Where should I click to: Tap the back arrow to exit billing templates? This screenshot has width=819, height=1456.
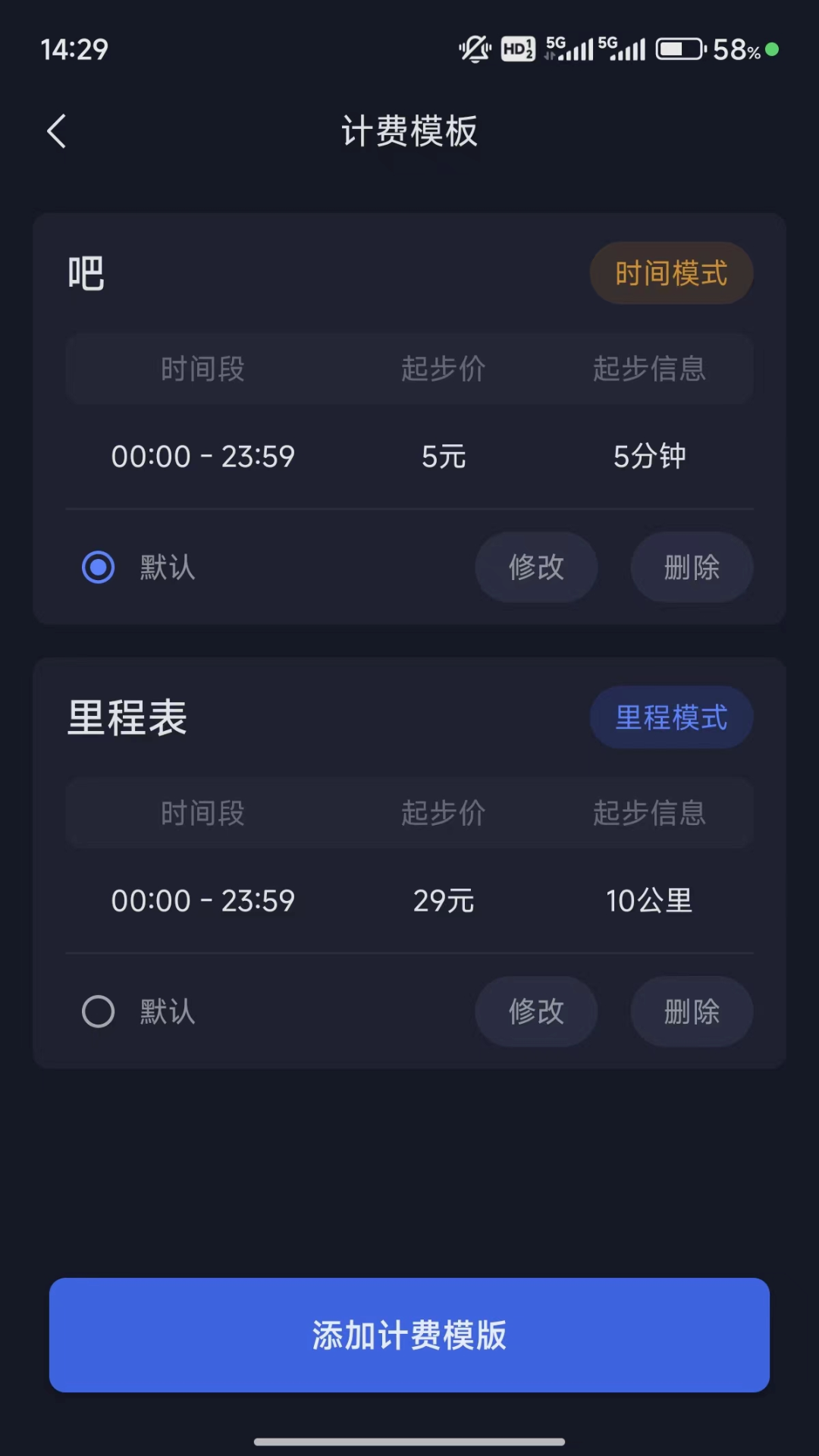(55, 130)
